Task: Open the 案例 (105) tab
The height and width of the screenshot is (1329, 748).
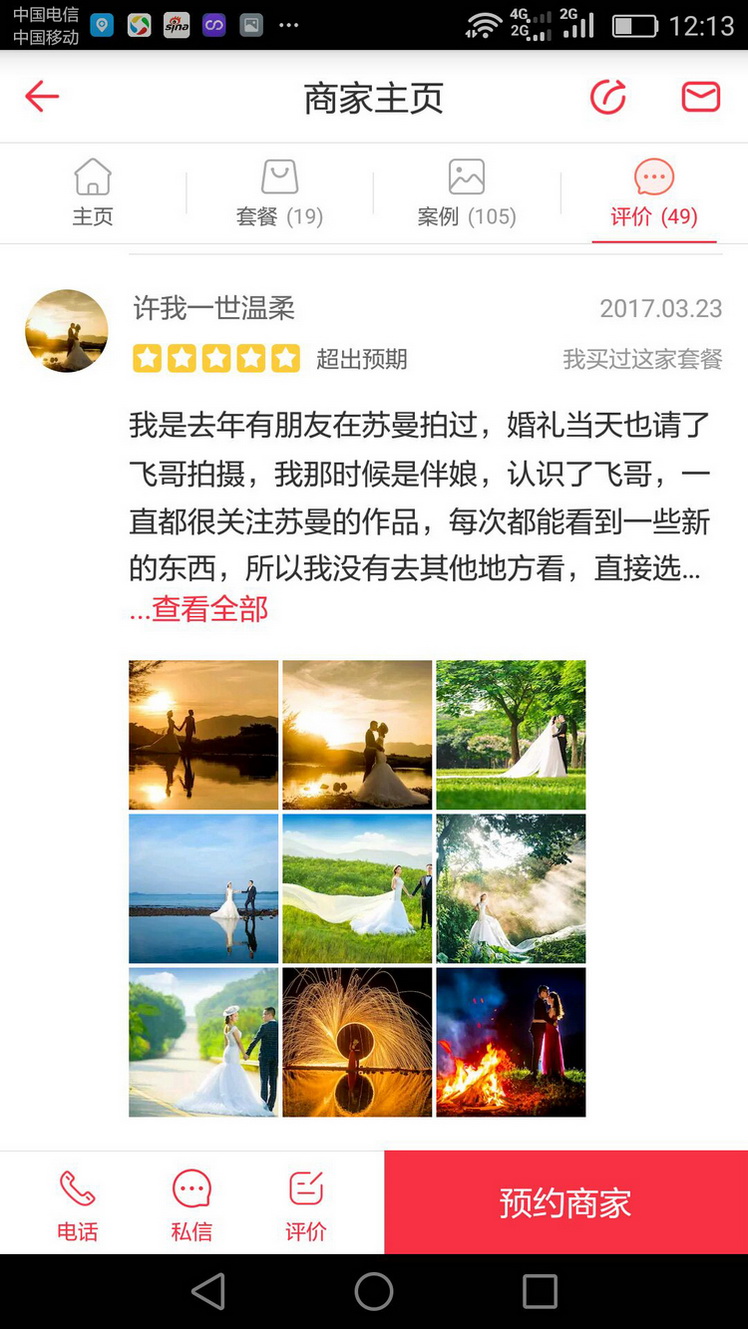Action: 467,193
